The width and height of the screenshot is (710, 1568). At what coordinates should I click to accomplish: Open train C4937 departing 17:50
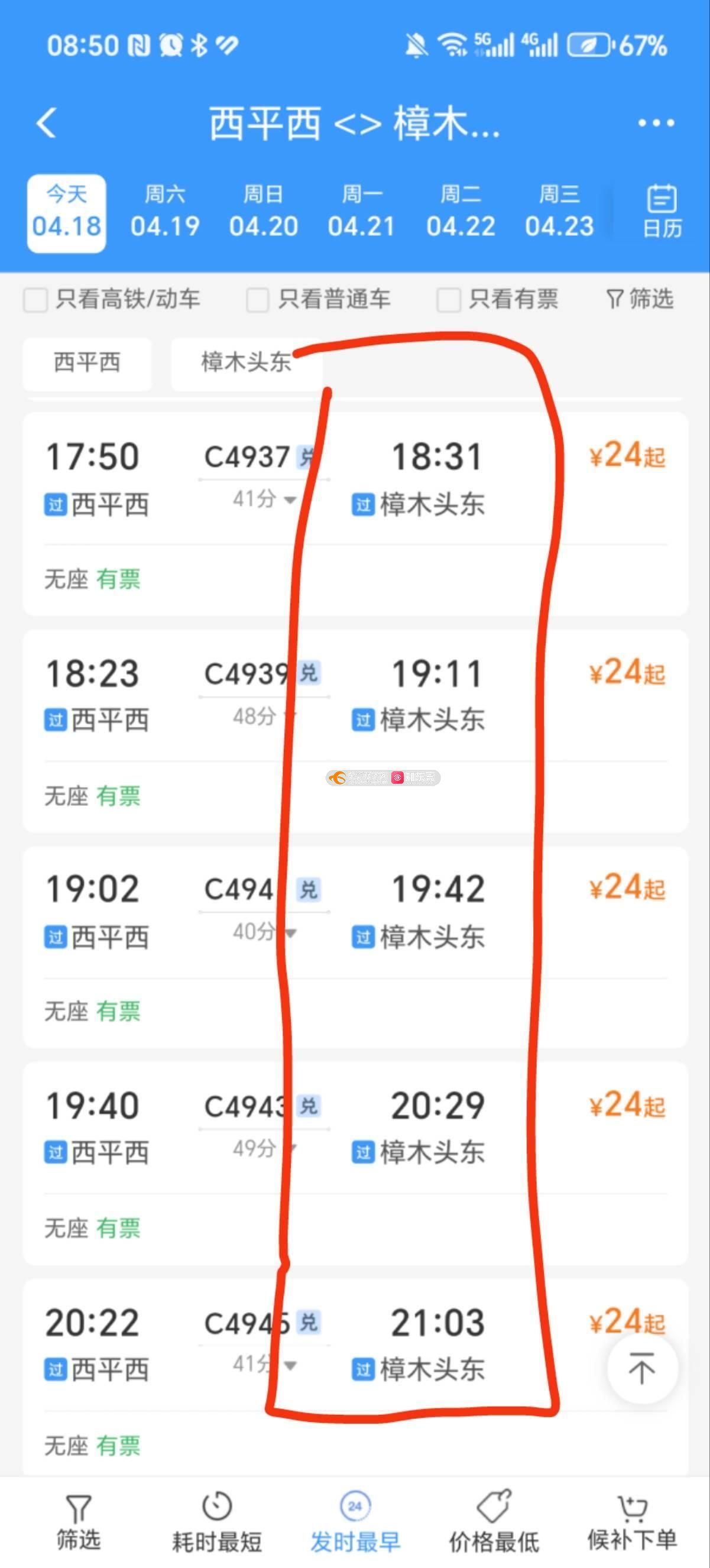[x=355, y=514]
